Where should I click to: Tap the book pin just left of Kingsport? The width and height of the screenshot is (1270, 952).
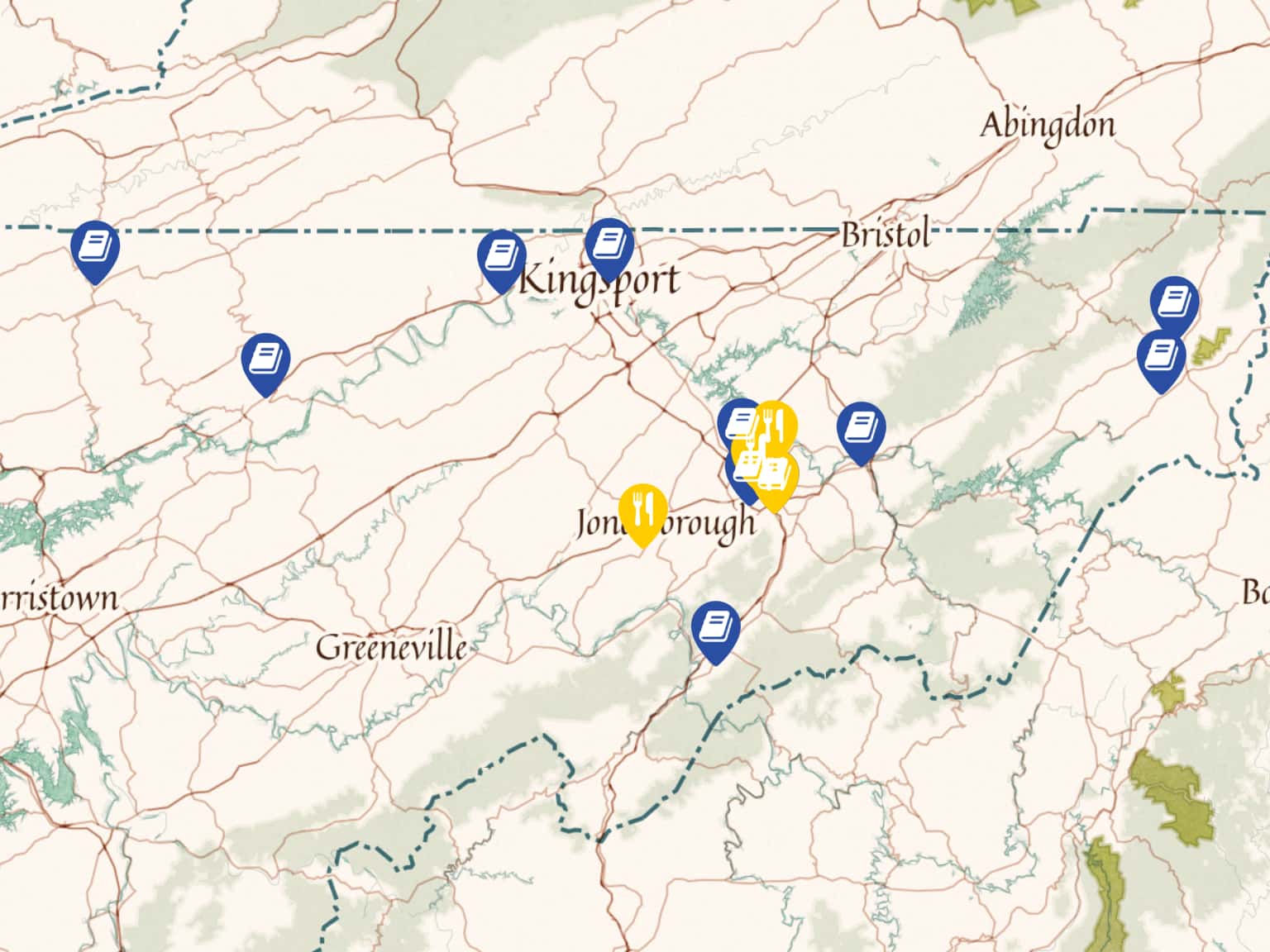(501, 256)
